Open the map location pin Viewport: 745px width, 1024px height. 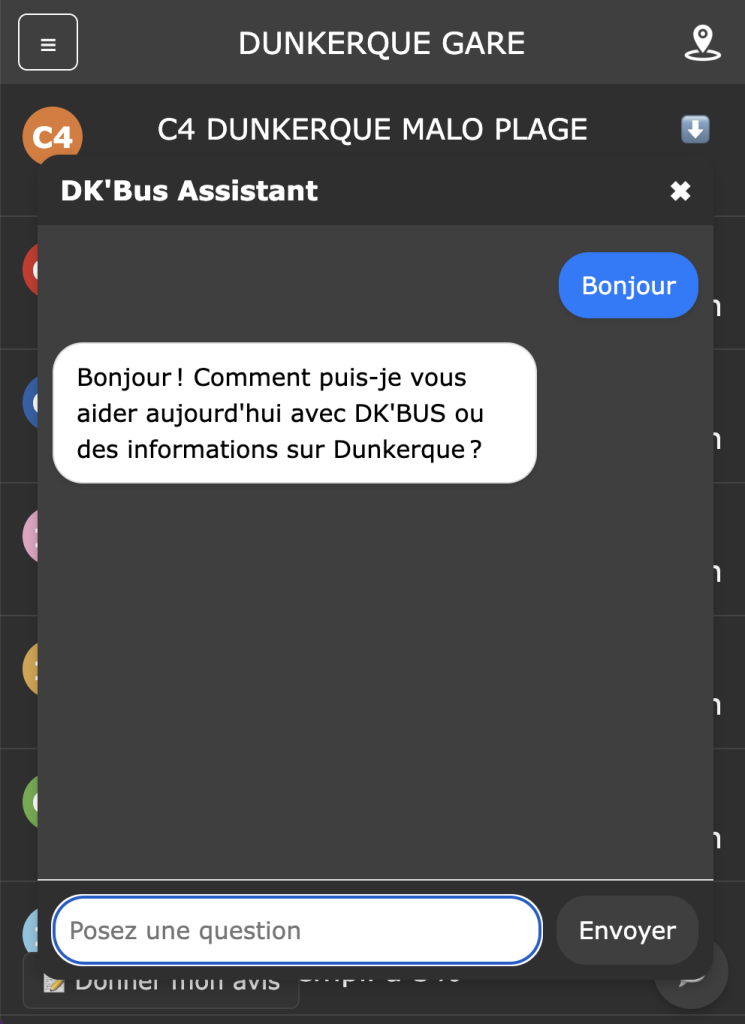tap(702, 42)
